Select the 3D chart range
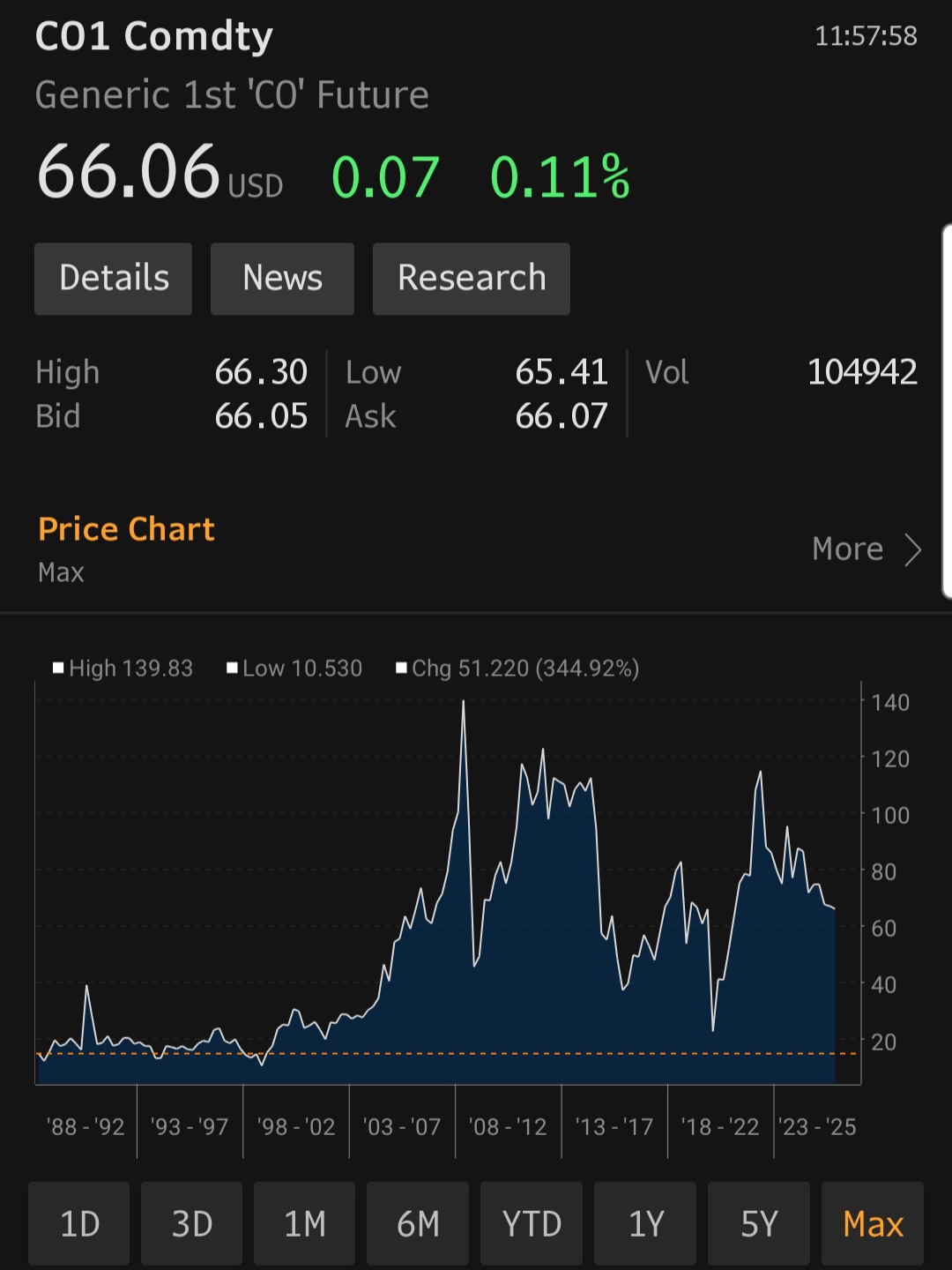952x1270 pixels. pos(191,1224)
